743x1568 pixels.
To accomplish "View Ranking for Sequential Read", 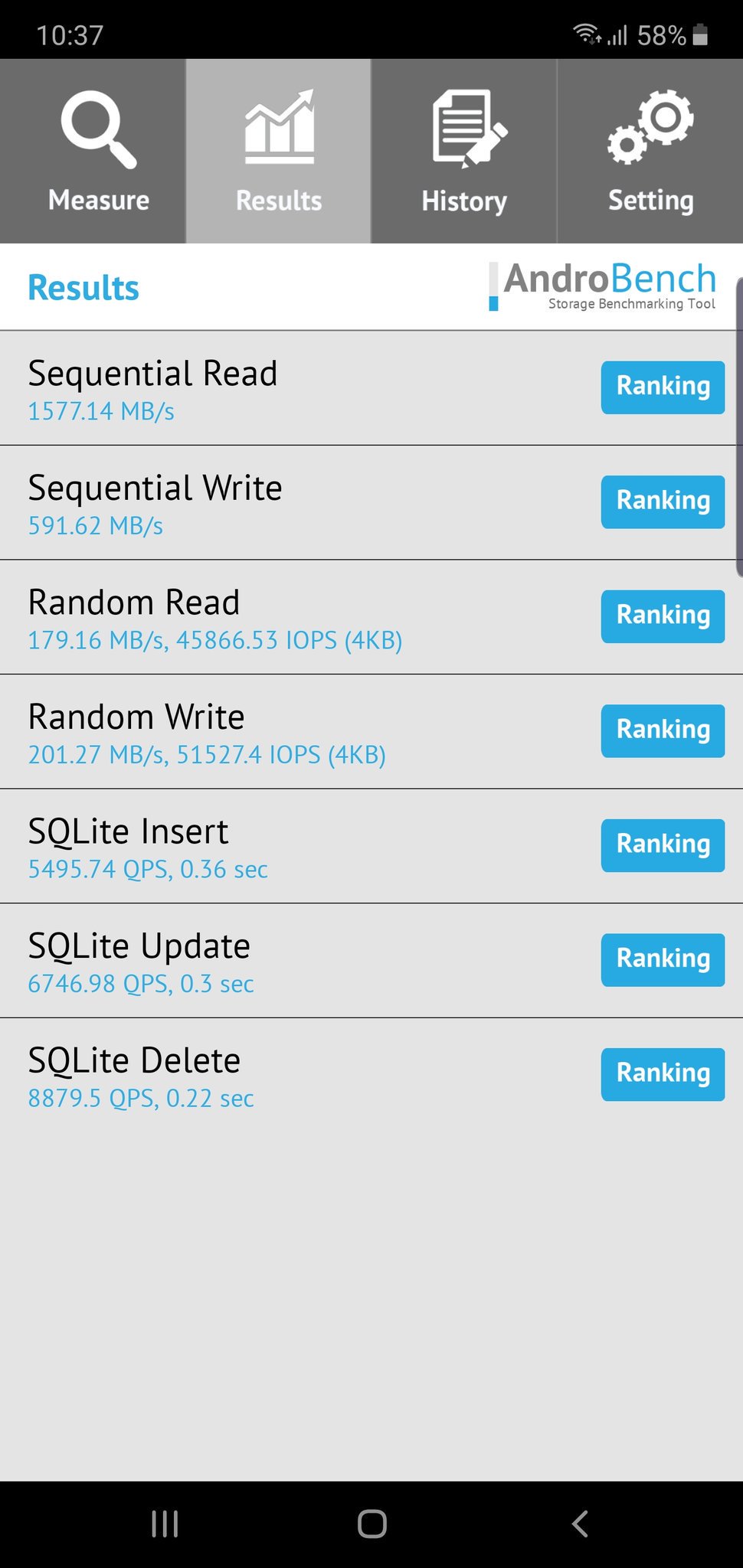I will 663,387.
